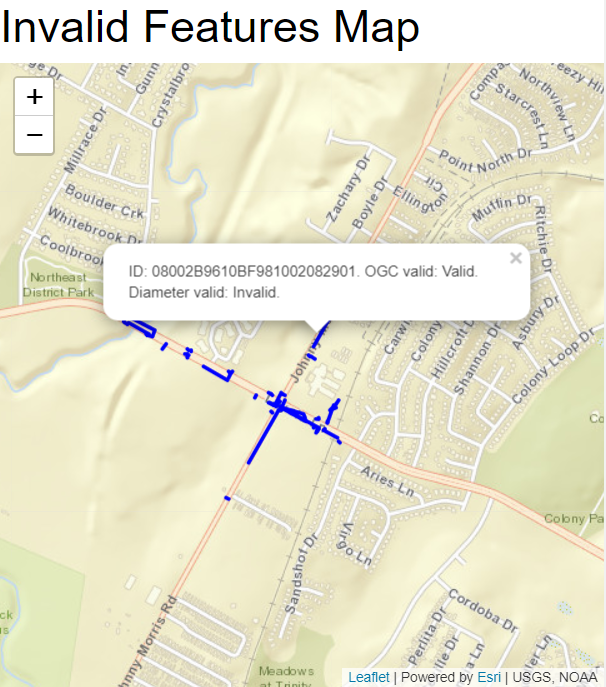Open the Leaflet attribution link
Image resolution: width=606 pixels, height=687 pixels.
click(369, 677)
